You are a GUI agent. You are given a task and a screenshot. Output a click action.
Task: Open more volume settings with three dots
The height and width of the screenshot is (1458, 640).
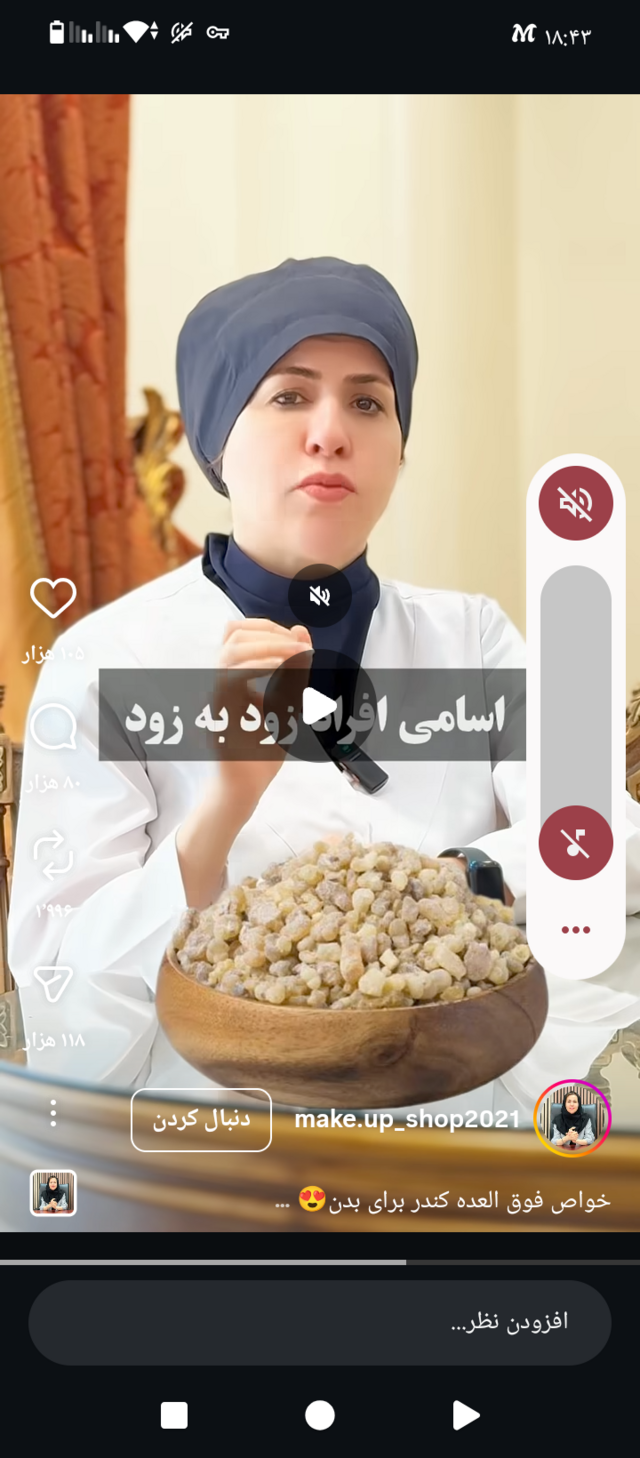tap(575, 930)
